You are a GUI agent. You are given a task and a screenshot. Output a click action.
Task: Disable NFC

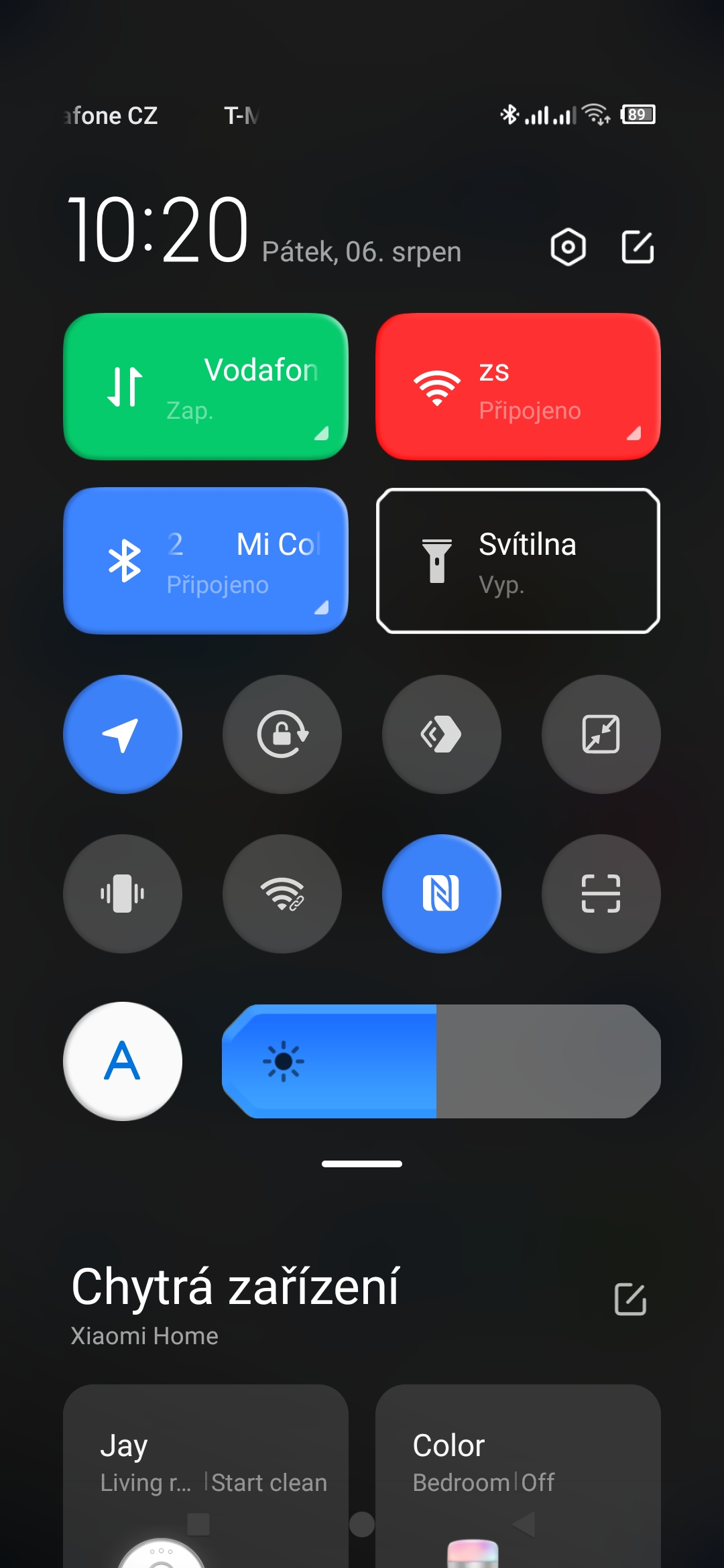click(x=442, y=894)
